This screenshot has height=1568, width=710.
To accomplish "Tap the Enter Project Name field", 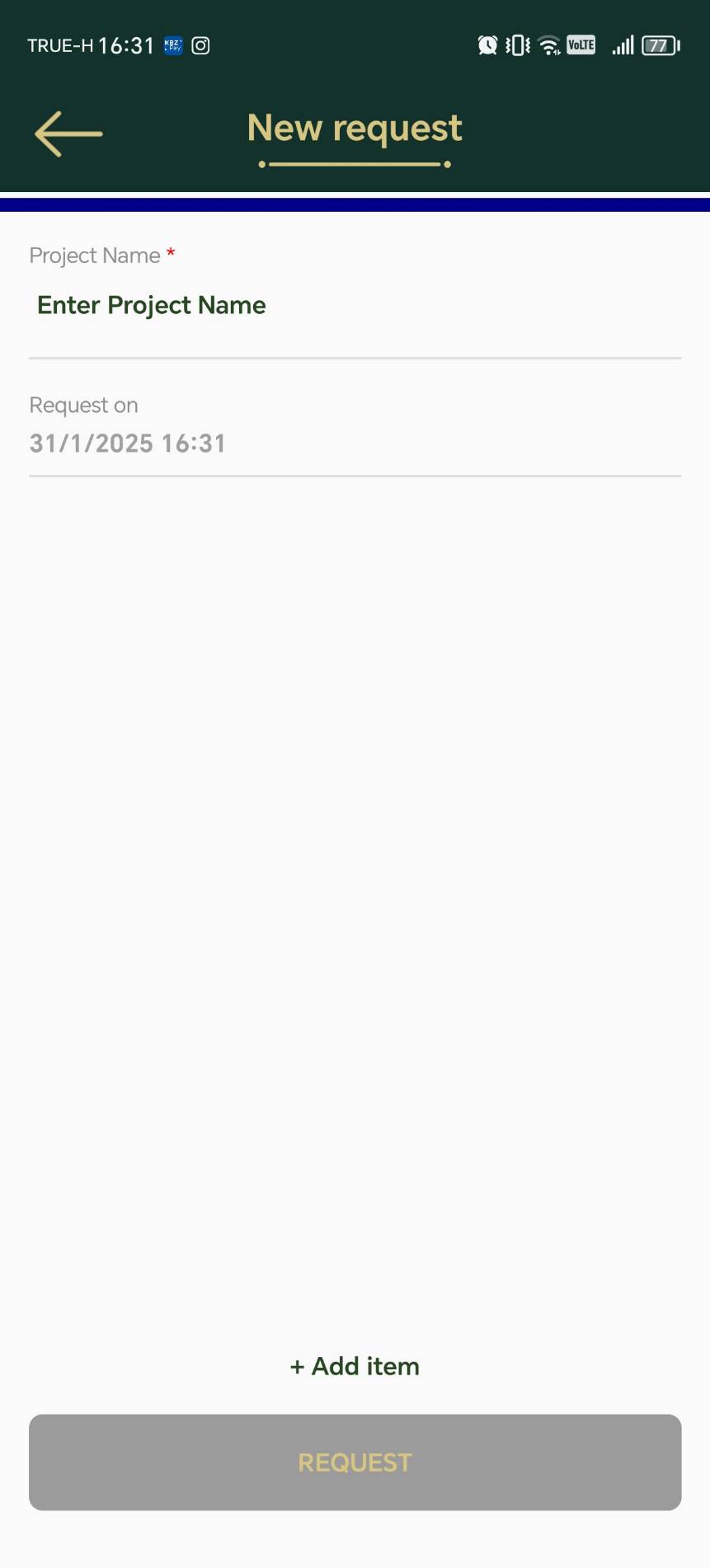I will [x=355, y=306].
